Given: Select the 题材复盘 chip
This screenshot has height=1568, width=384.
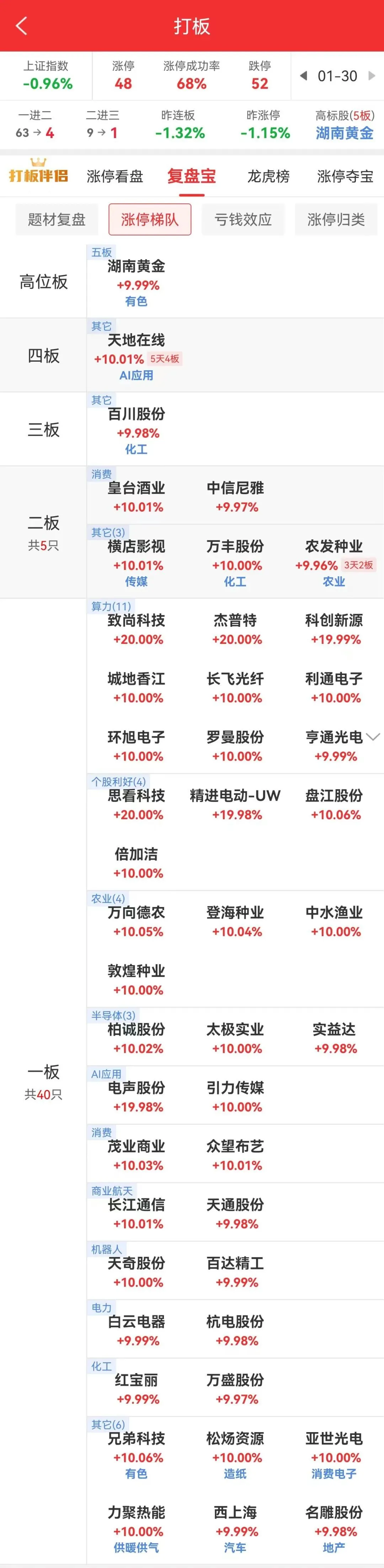Looking at the screenshot, I should 57,219.
